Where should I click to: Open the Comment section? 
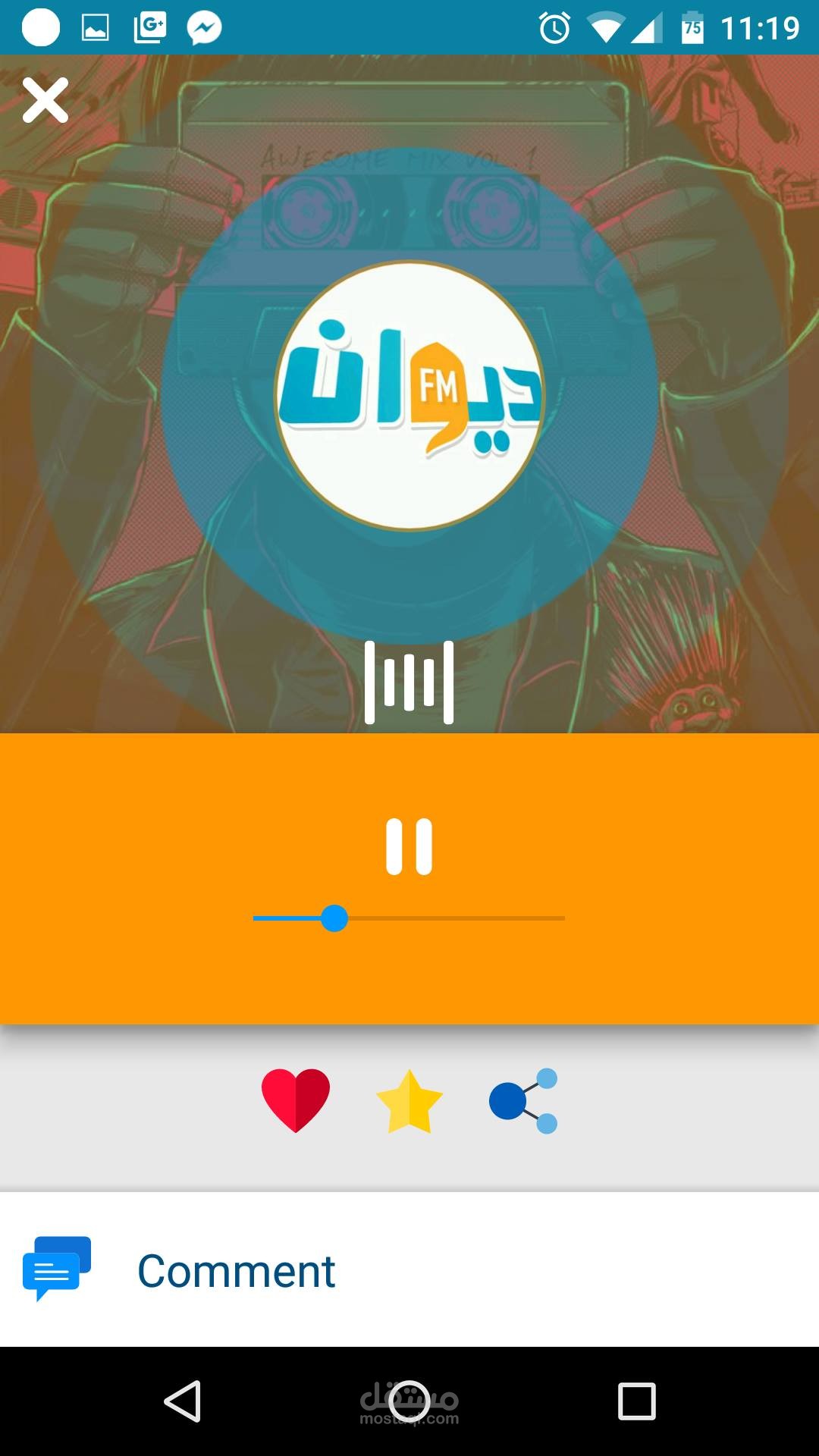tap(235, 1271)
